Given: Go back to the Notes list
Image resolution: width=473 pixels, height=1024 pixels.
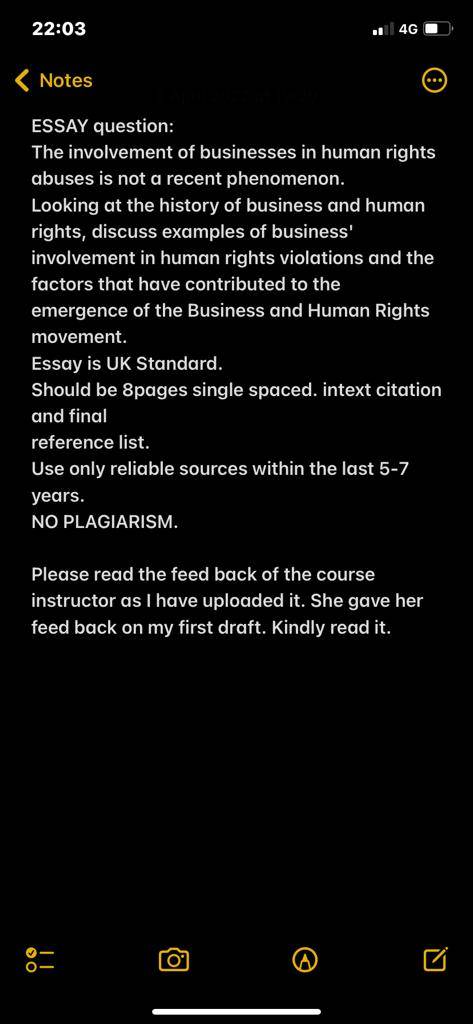Looking at the screenshot, I should (x=54, y=81).
